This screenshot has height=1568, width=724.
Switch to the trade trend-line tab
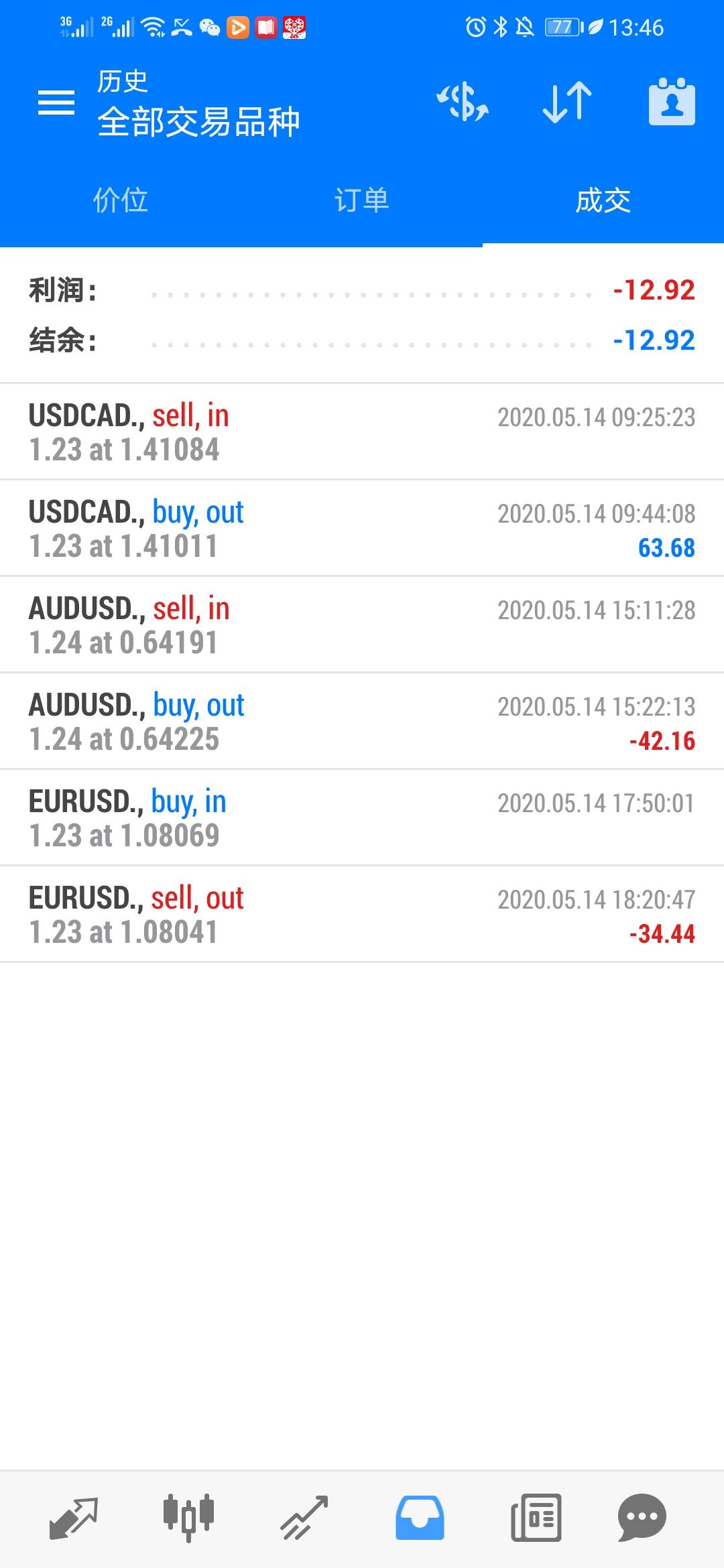pos(304,1518)
